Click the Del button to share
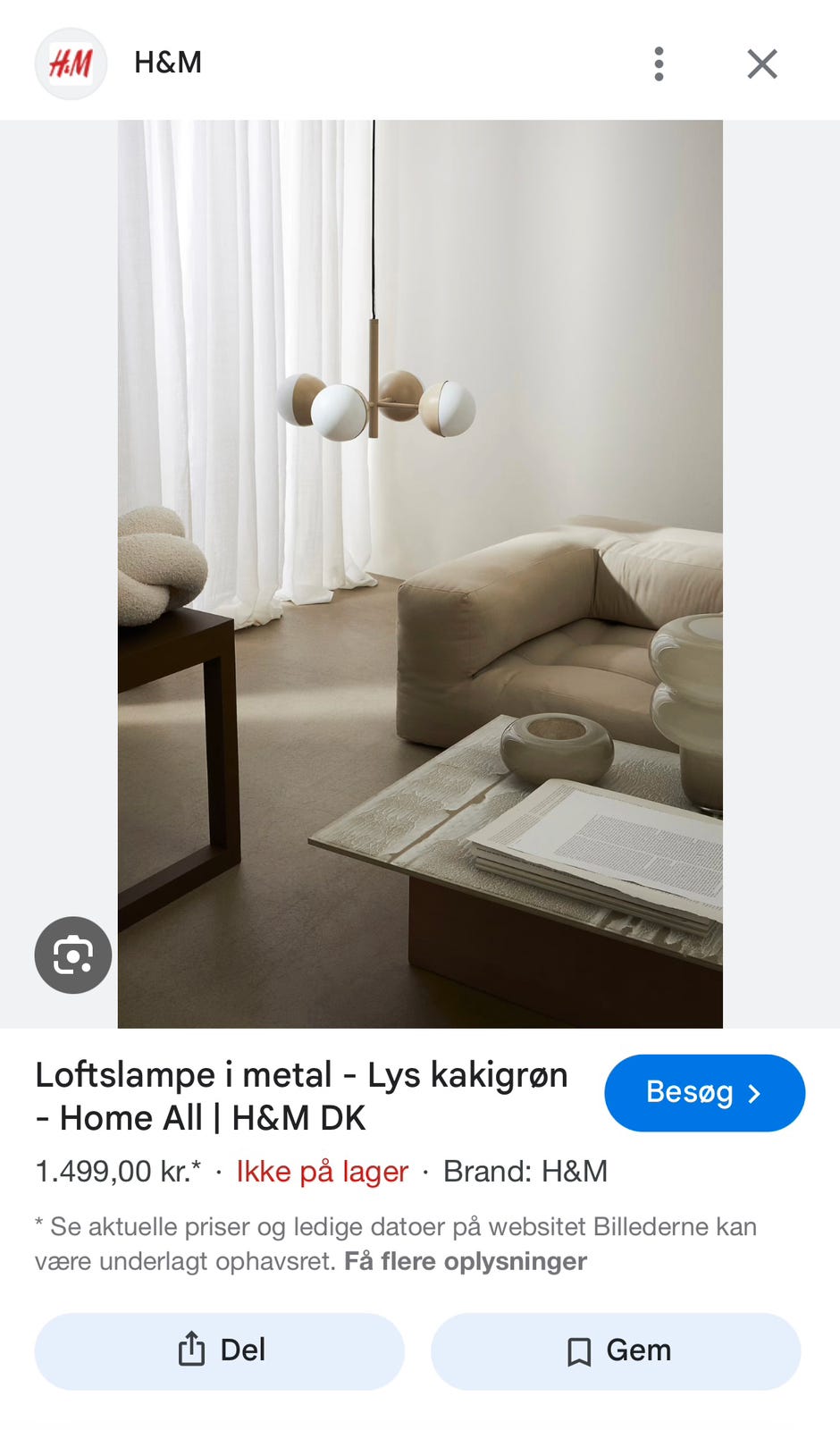840x1430 pixels. click(218, 1350)
